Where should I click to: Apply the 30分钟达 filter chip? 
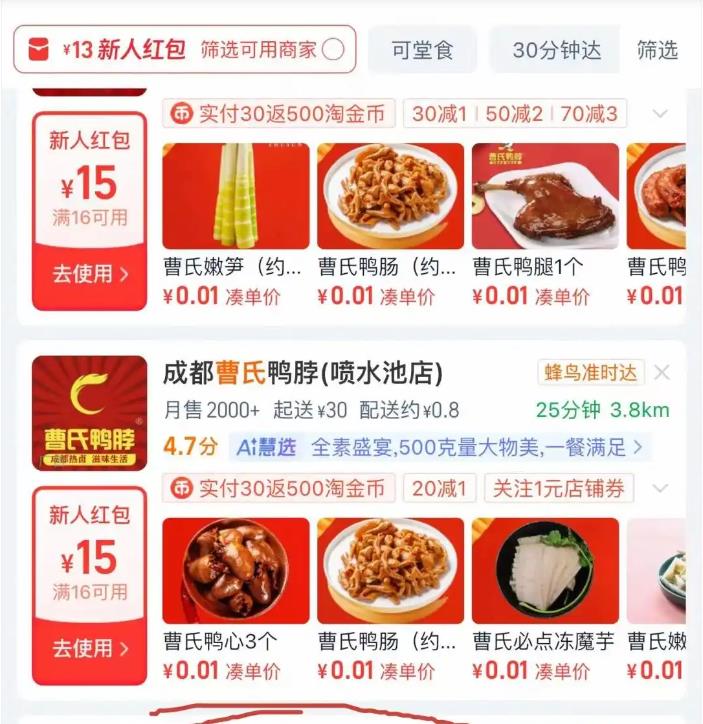[x=556, y=49]
